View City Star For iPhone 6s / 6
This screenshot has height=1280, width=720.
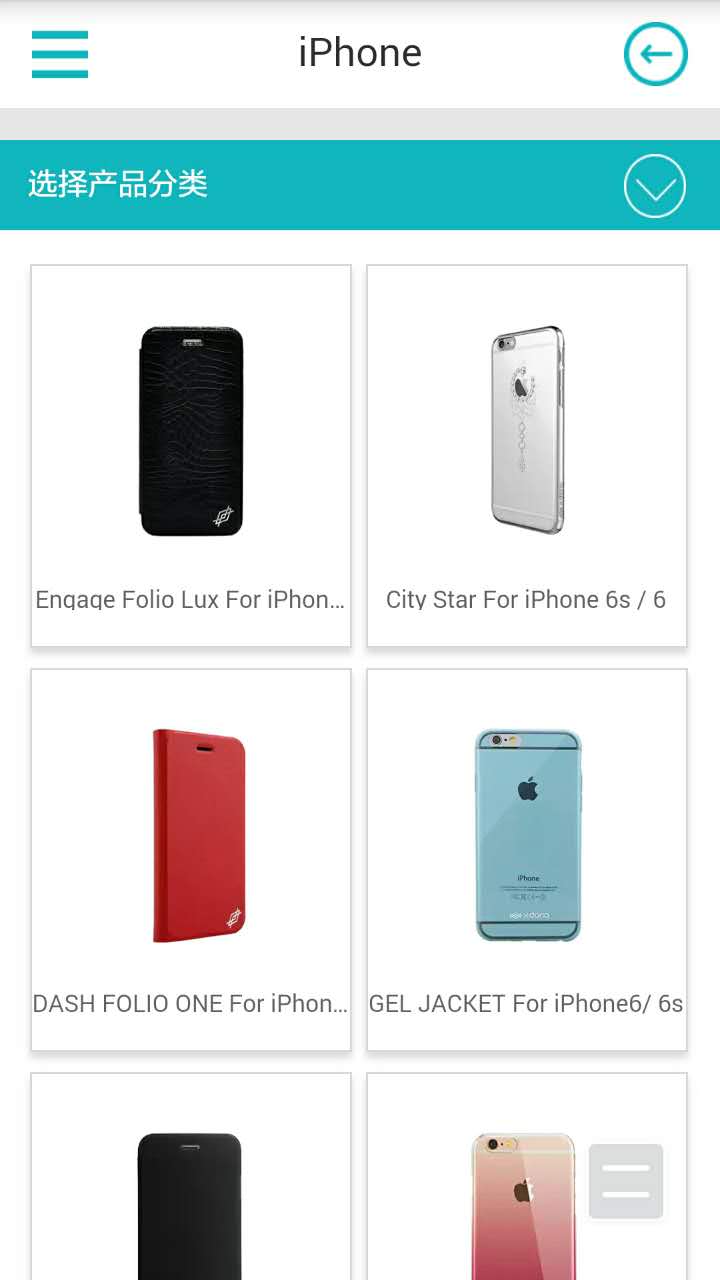527,456
